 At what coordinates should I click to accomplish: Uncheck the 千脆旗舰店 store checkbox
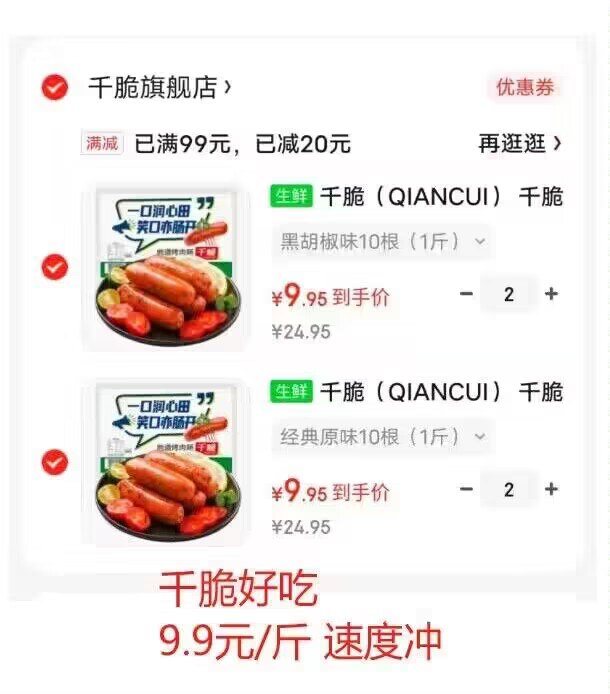54,88
